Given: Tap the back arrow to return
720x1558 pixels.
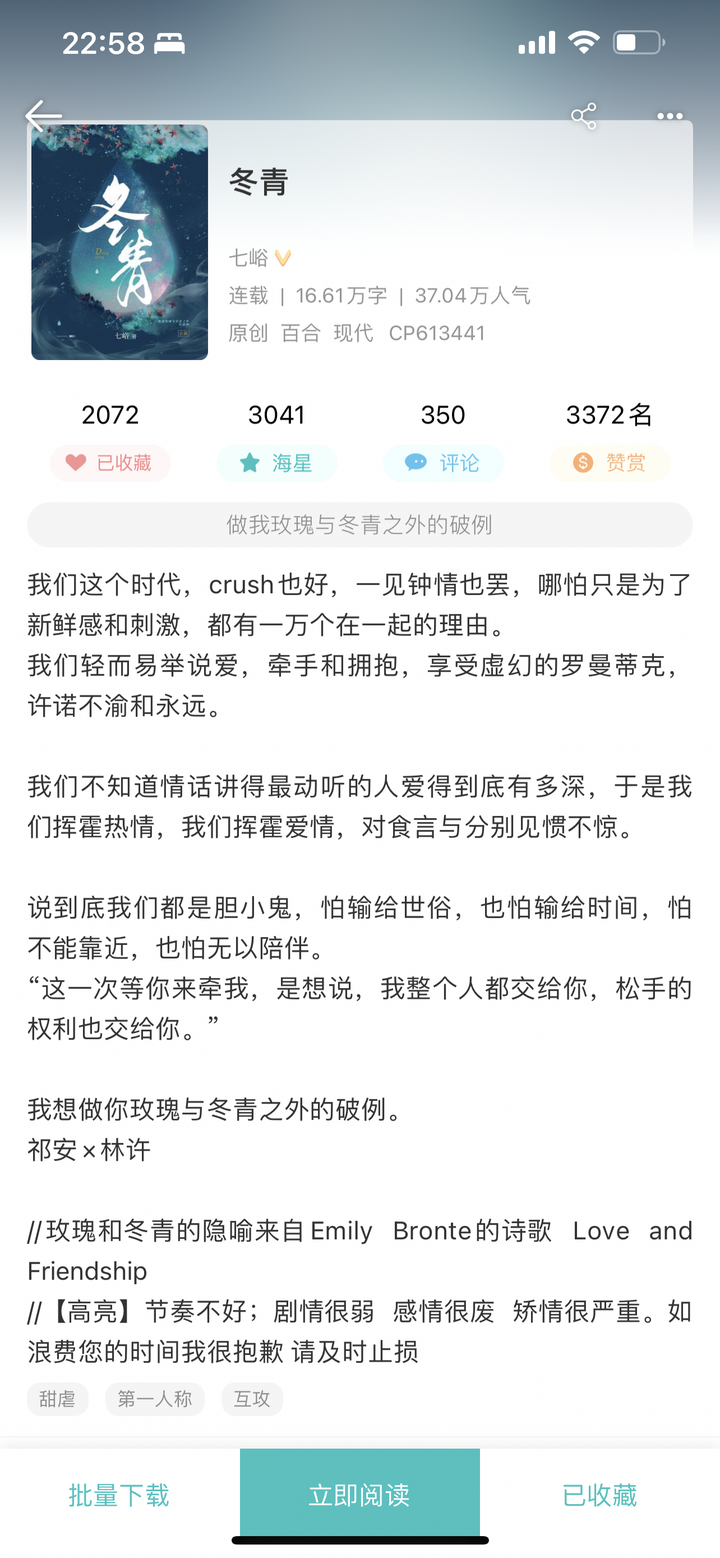Looking at the screenshot, I should (x=44, y=117).
